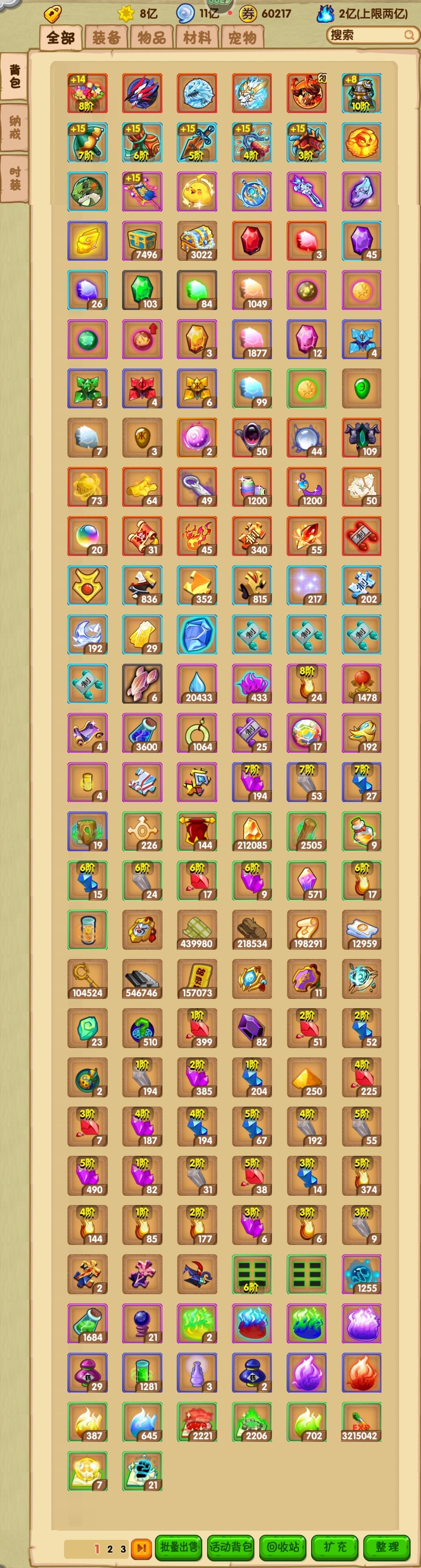The width and height of the screenshot is (421, 1568).
Task: Select the 全部 tab
Action: tap(61, 38)
